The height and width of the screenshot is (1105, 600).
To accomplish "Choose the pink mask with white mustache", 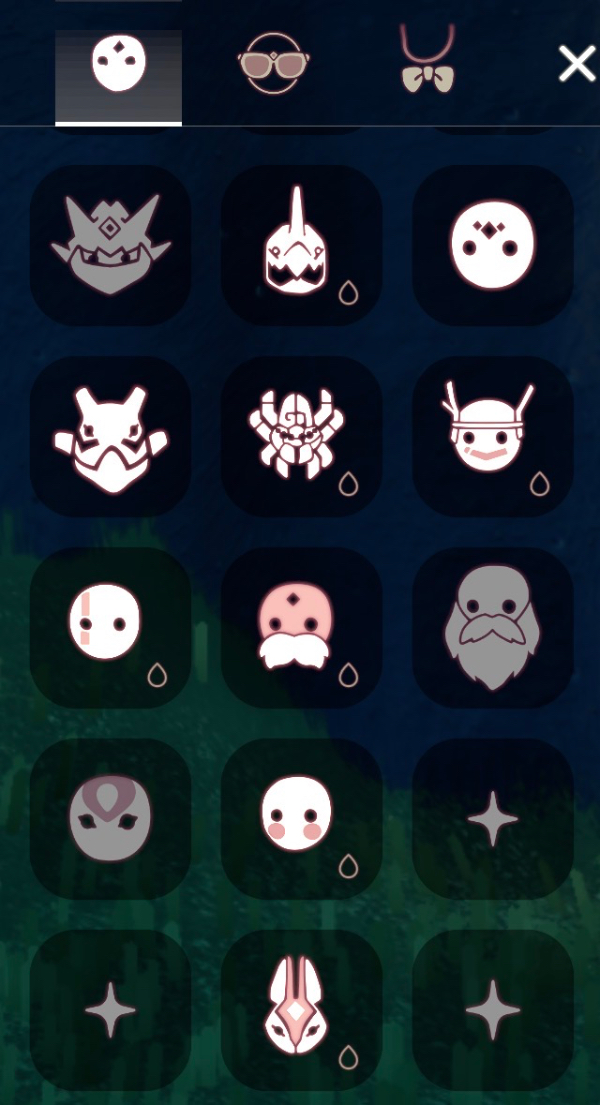I will (x=301, y=627).
